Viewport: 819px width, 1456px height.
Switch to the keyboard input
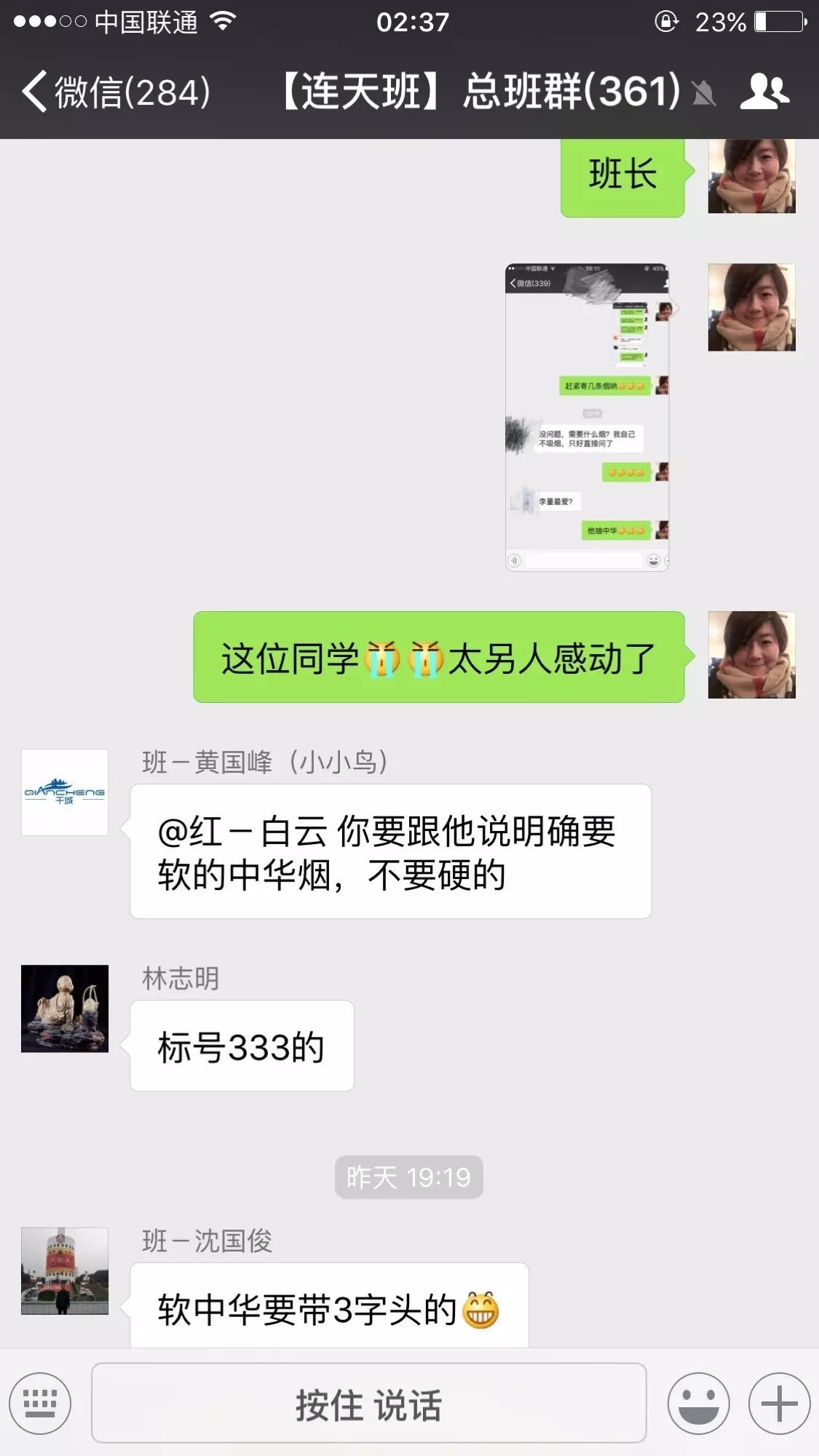pyautogui.click(x=40, y=1404)
